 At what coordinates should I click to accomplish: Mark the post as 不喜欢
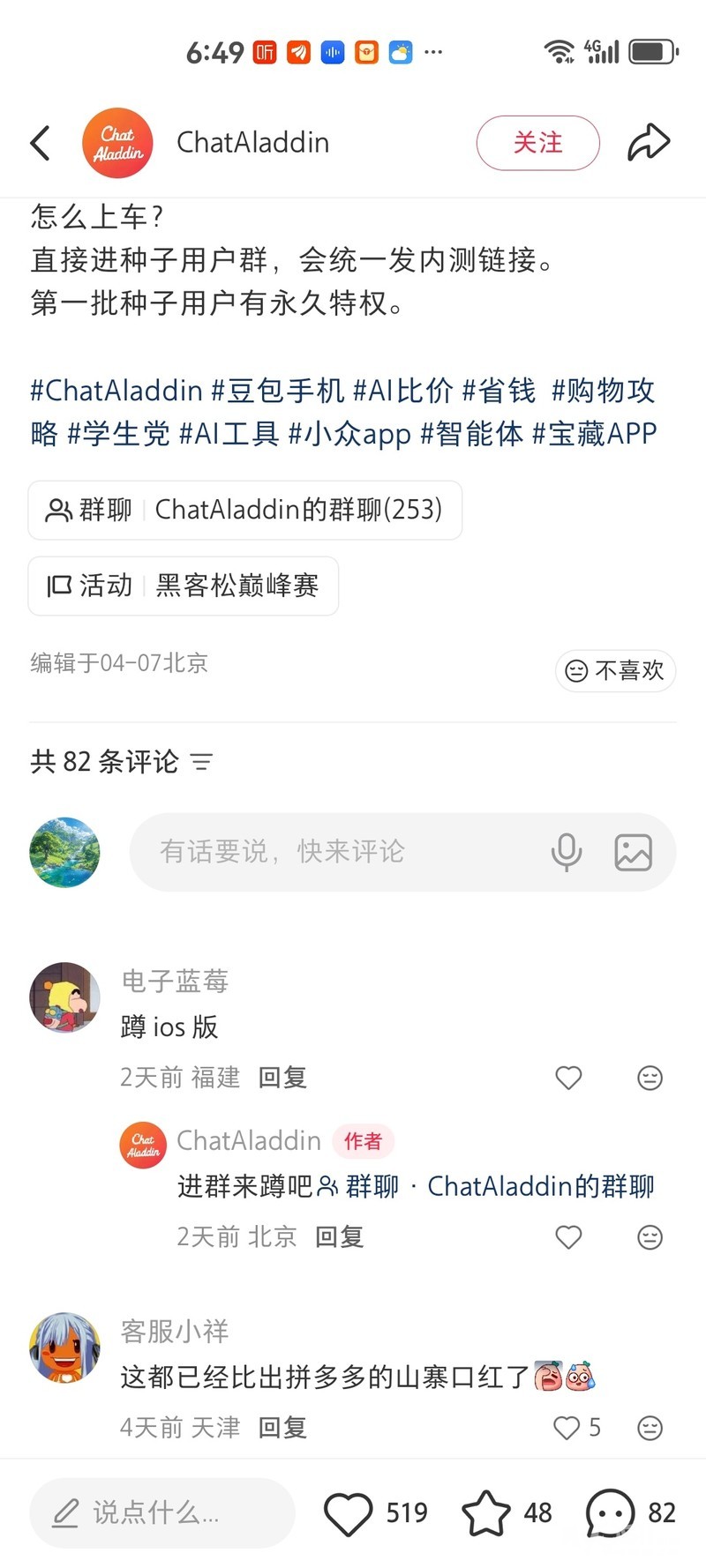[615, 671]
